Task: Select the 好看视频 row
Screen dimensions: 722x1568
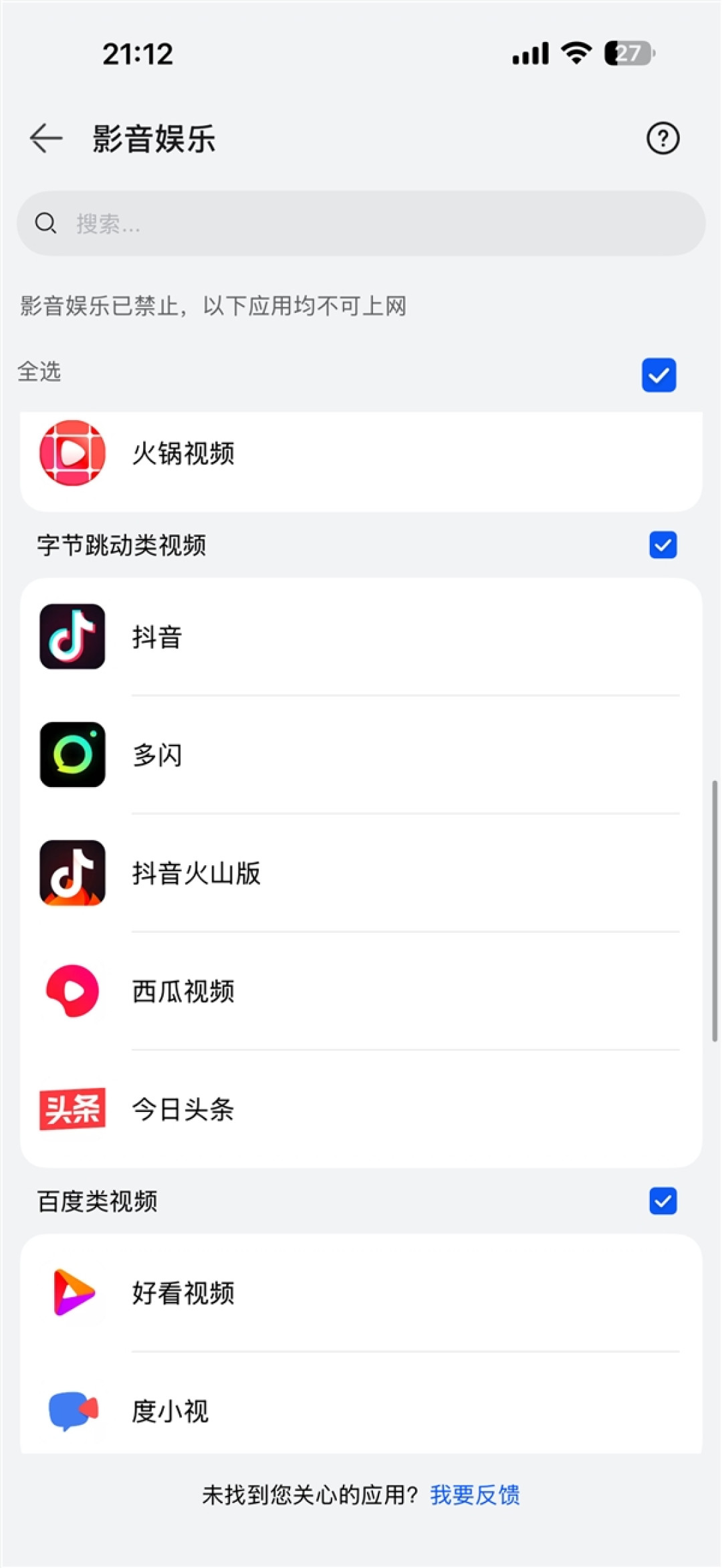Action: [x=361, y=1293]
